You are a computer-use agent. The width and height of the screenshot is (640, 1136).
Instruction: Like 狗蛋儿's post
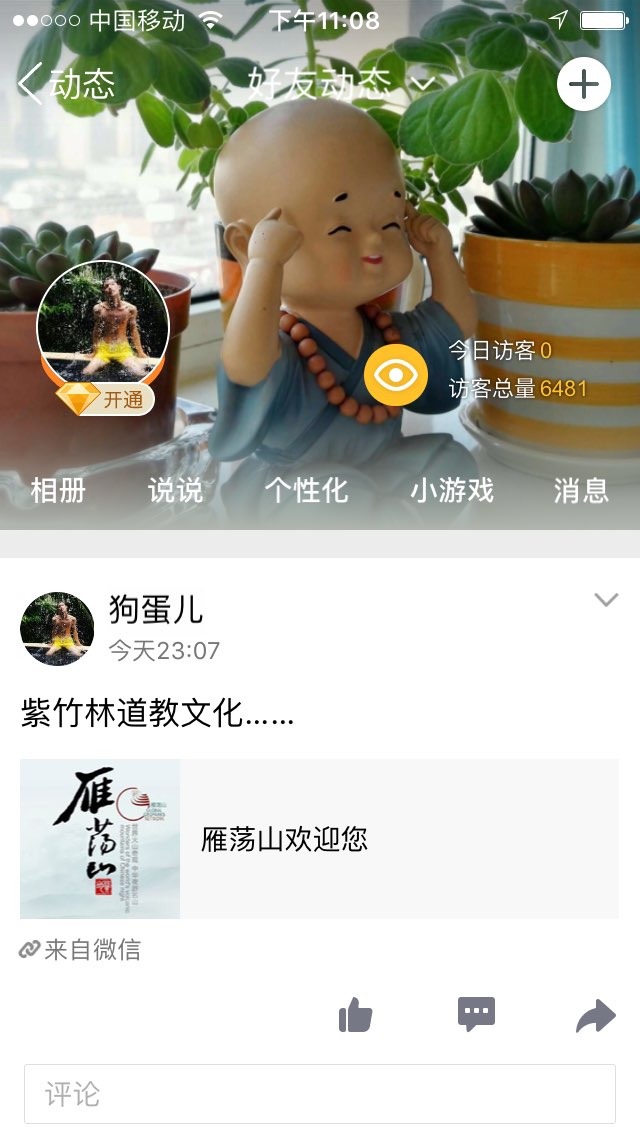tap(355, 1016)
